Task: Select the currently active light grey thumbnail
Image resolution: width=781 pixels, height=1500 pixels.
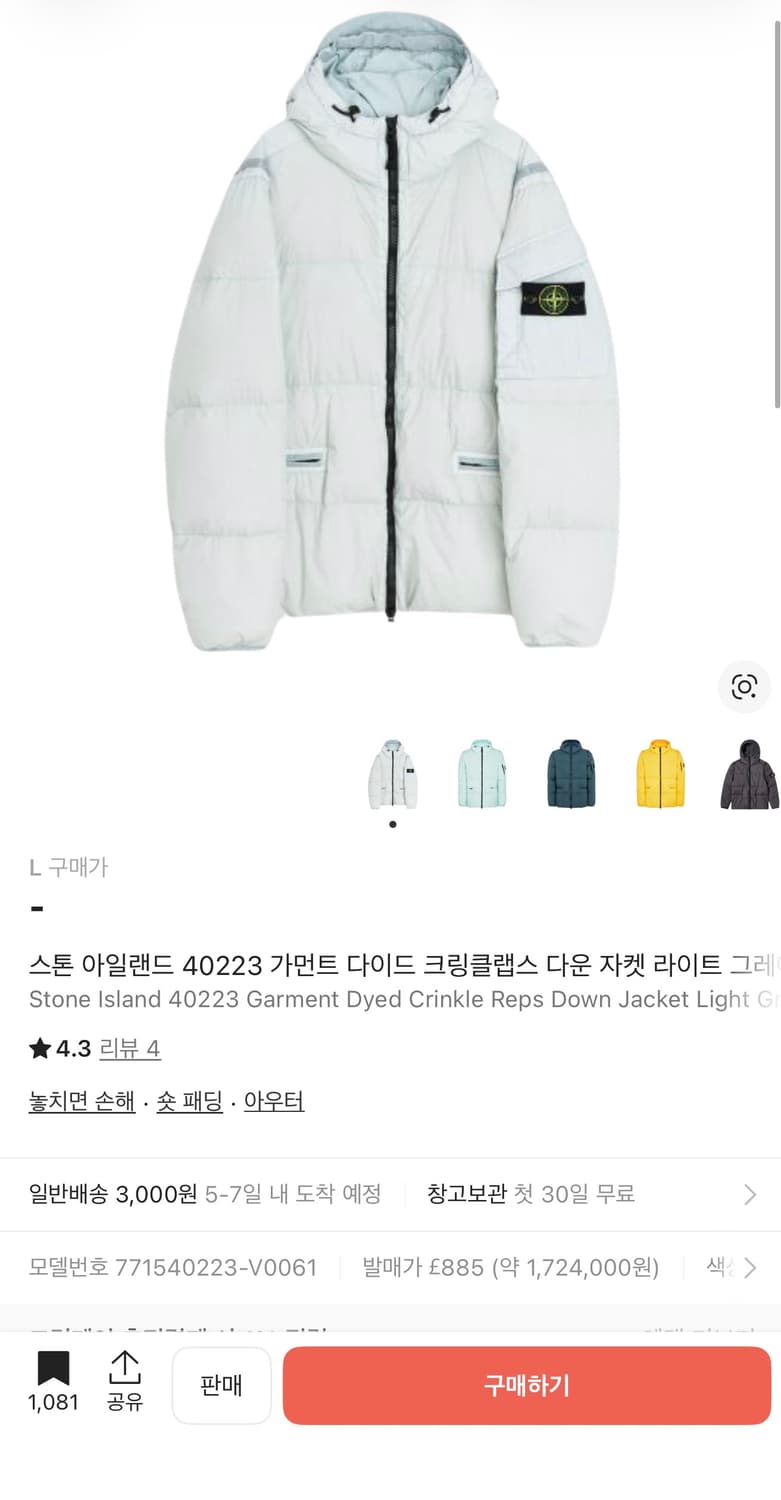Action: [392, 775]
